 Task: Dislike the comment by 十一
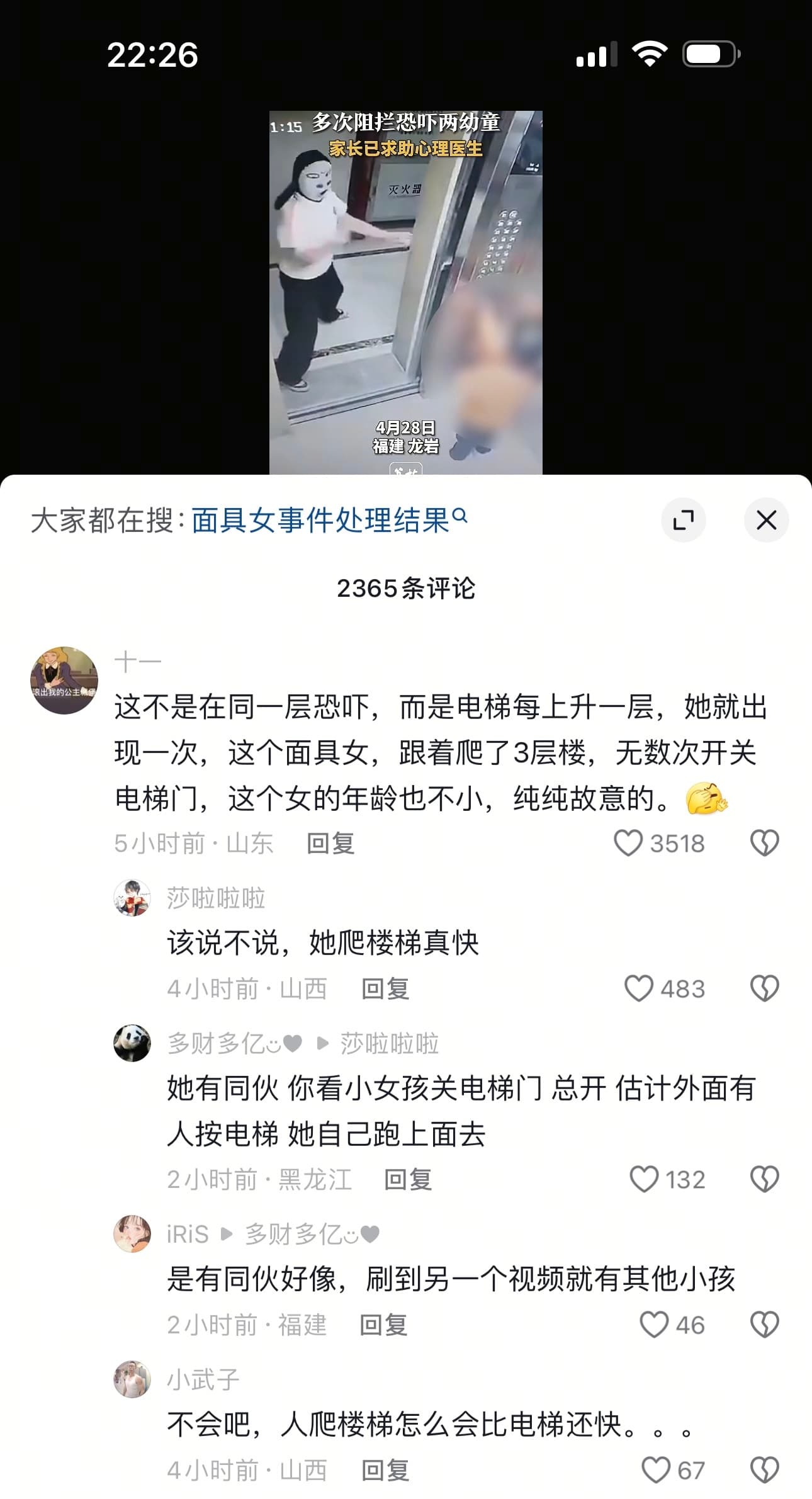tap(764, 843)
